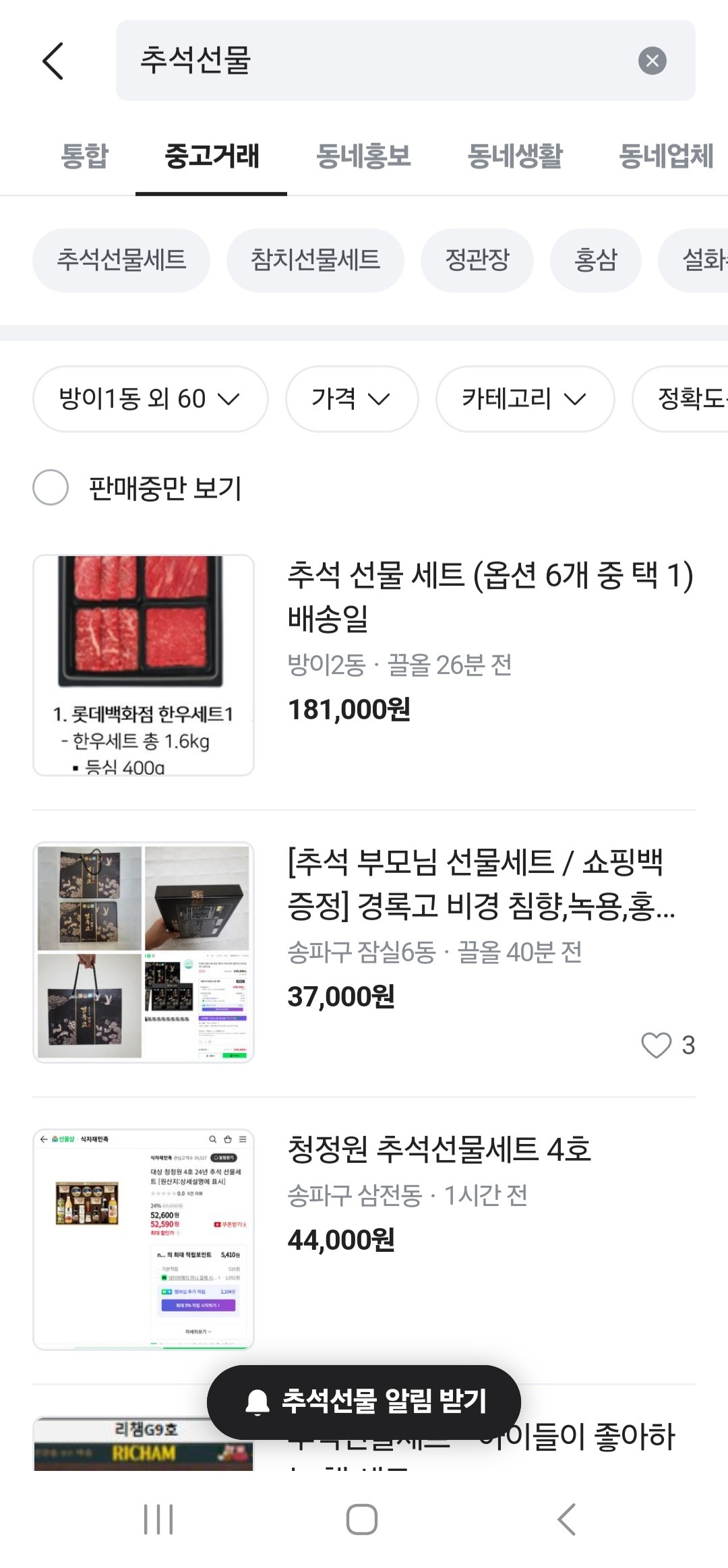
Task: Select the 정관장 suggestion chip
Action: pyautogui.click(x=476, y=260)
